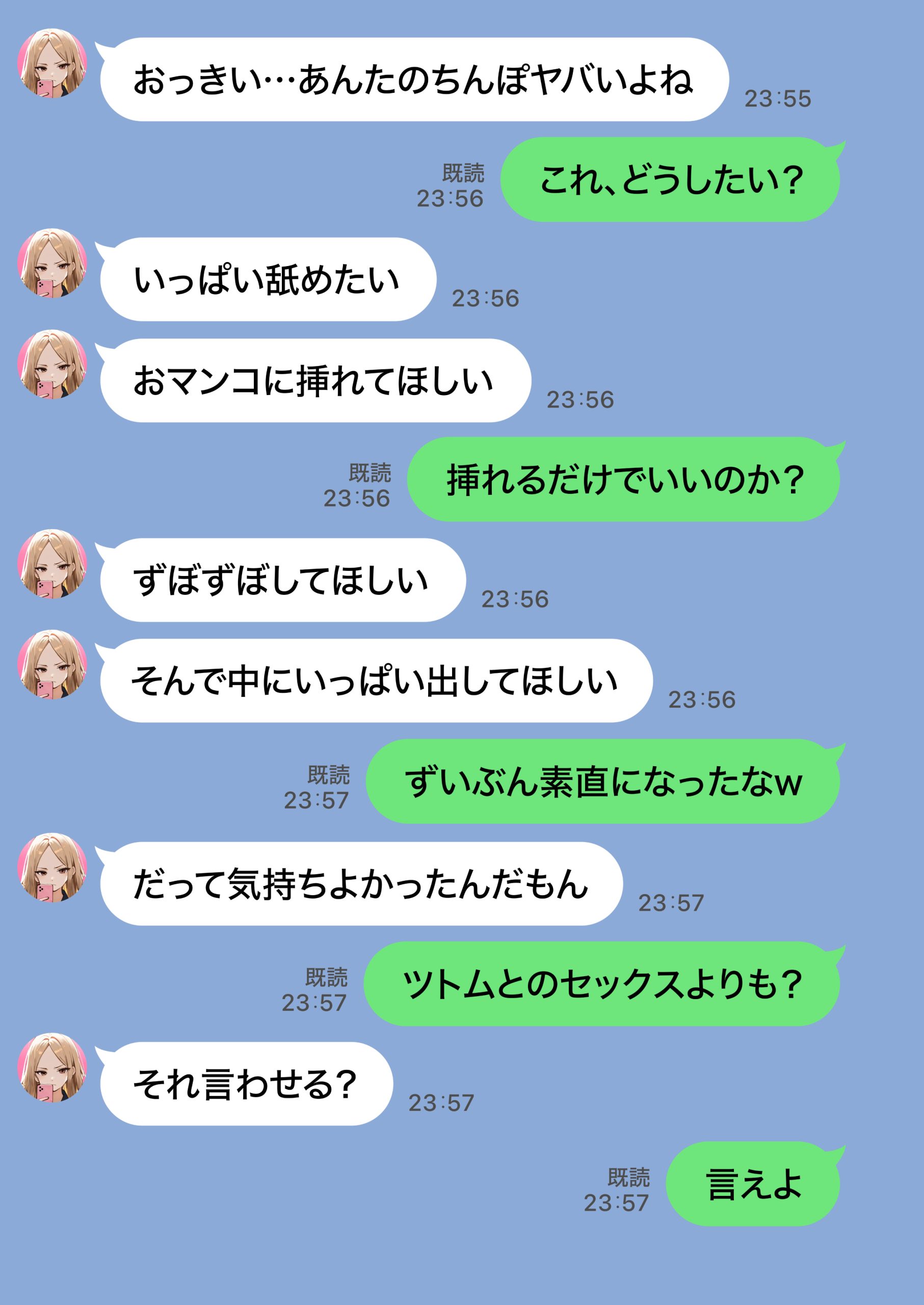Select the first green reply bubble
Viewport: 924px width, 1305px height.
tap(671, 179)
